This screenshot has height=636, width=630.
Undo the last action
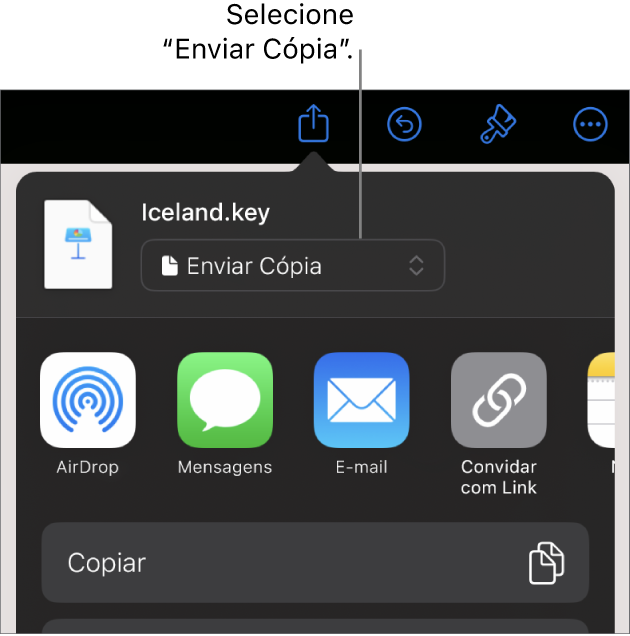point(404,125)
